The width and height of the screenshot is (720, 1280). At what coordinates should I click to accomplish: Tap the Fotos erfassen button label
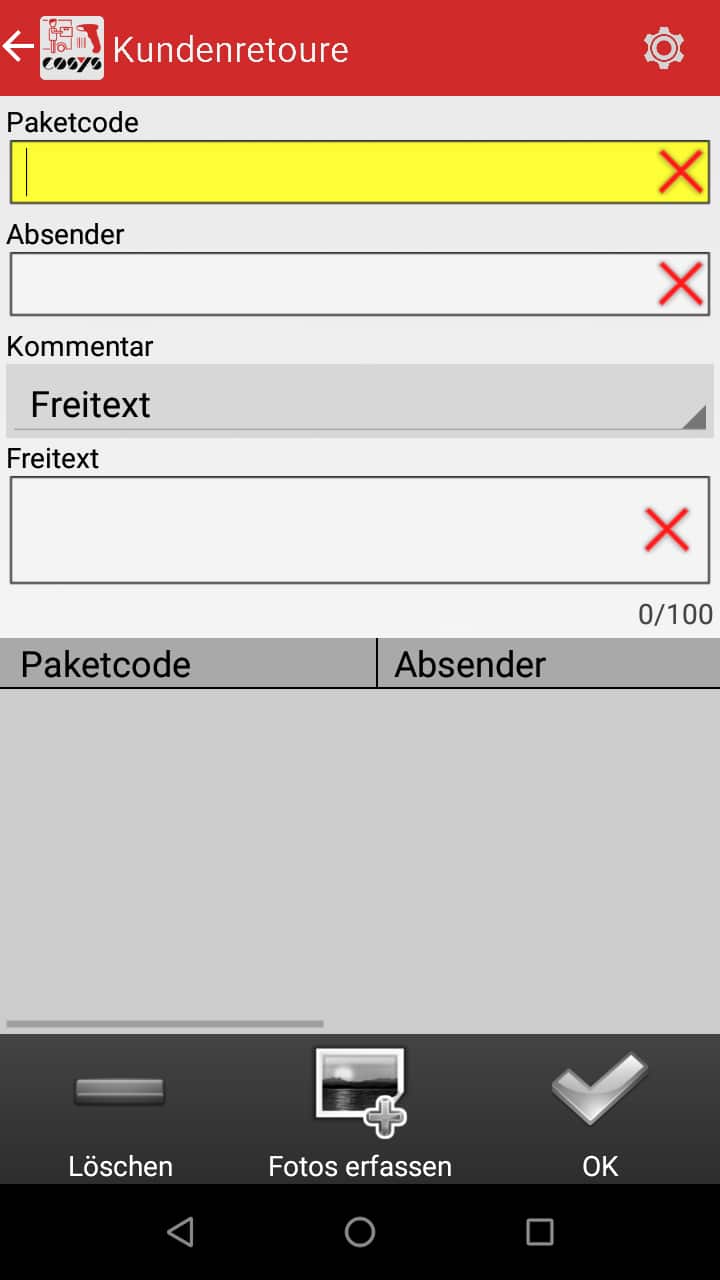pos(359,1166)
